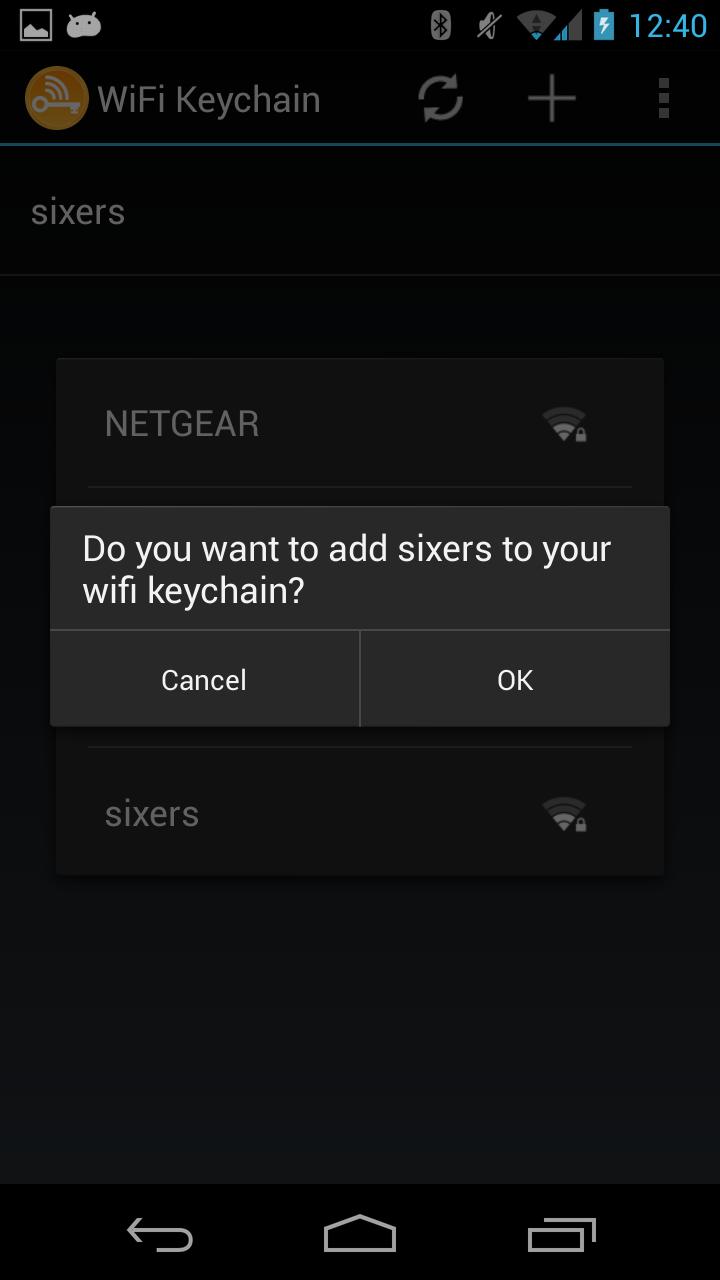Select the sixers network in the dialog list

(360, 814)
